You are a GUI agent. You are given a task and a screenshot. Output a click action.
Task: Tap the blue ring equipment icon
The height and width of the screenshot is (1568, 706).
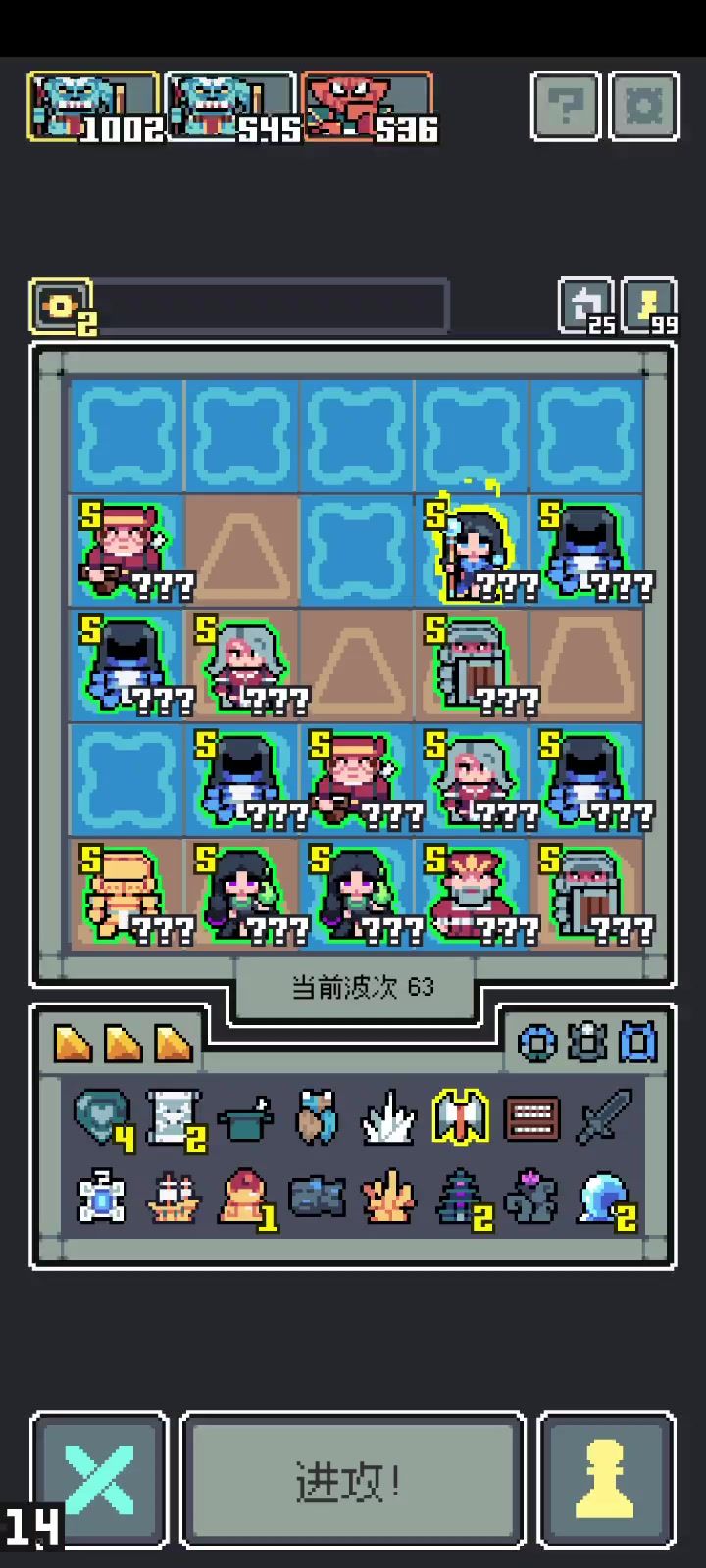[x=536, y=1045]
